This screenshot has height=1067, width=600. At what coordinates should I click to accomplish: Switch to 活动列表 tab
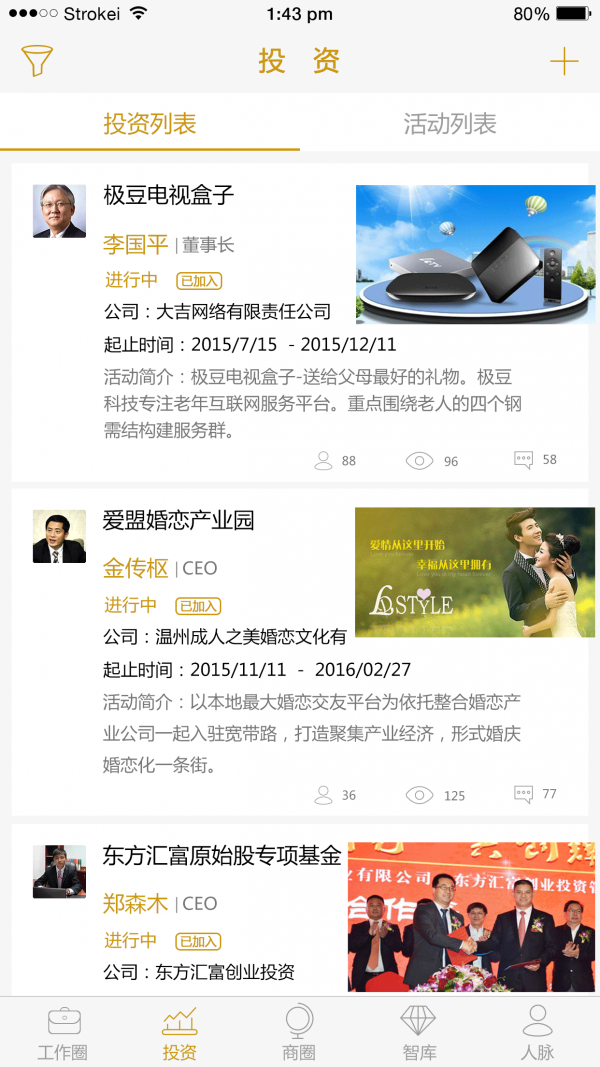tap(450, 124)
